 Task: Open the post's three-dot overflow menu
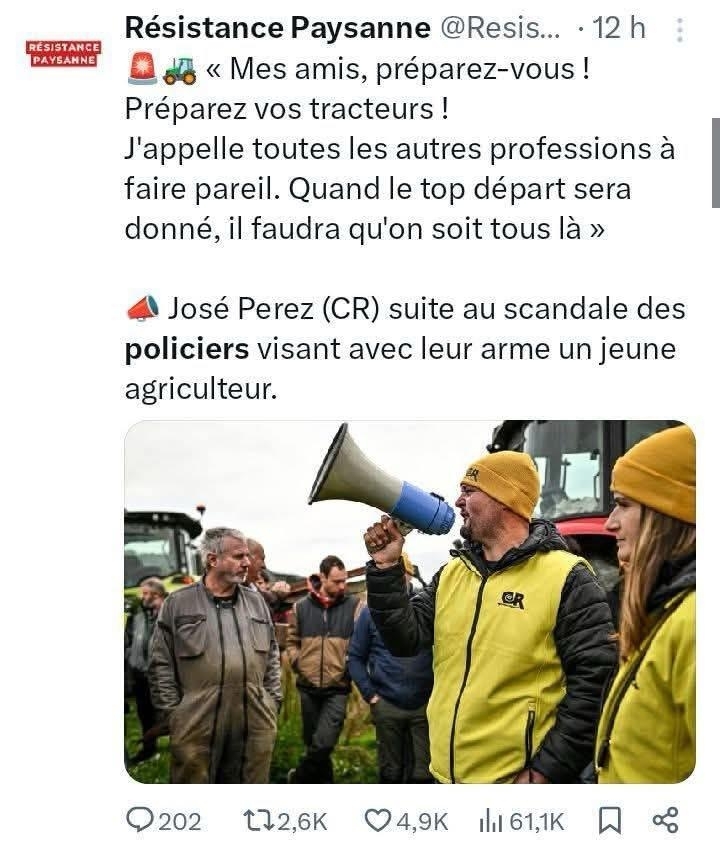681,30
